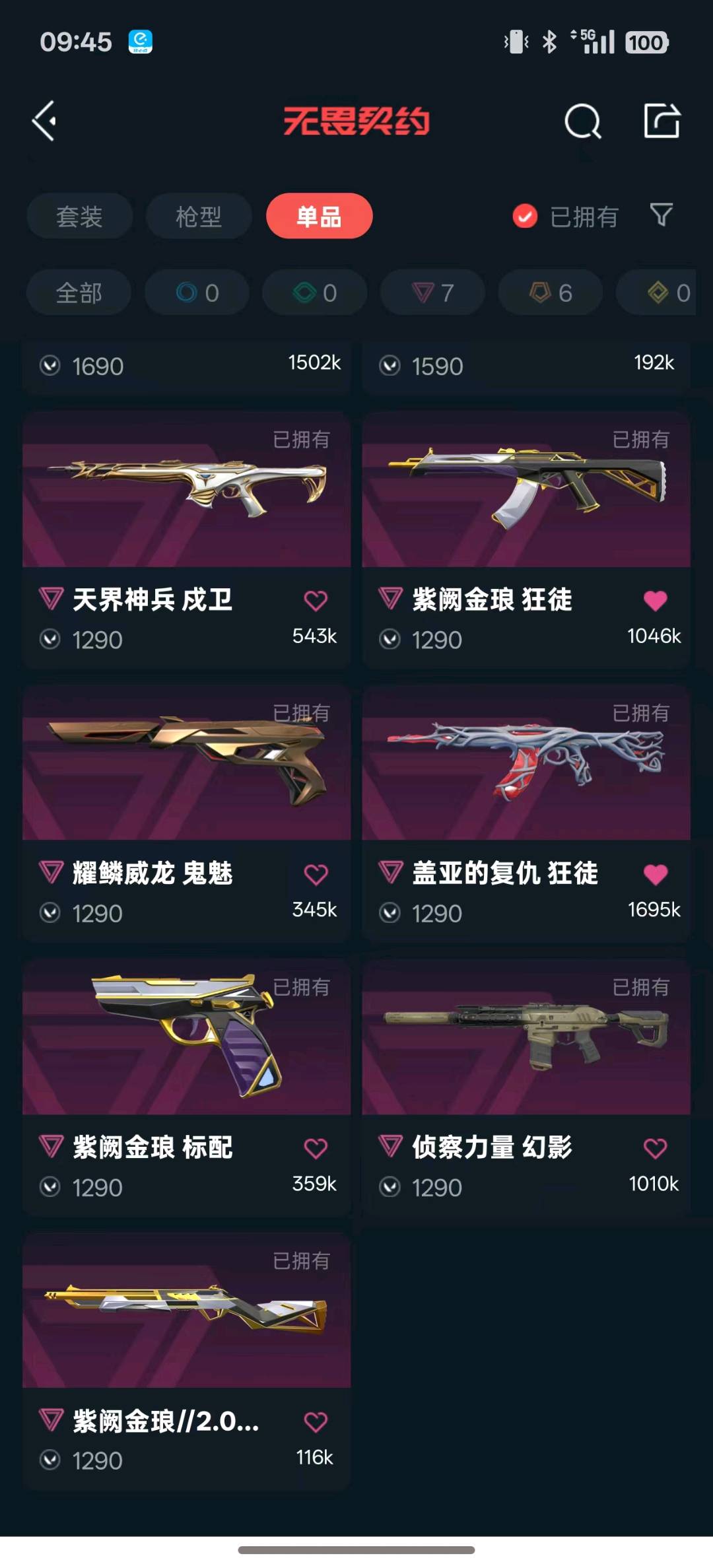Viewport: 713px width, 1568px height.
Task: Switch to the 套装 tab
Action: 79,217
